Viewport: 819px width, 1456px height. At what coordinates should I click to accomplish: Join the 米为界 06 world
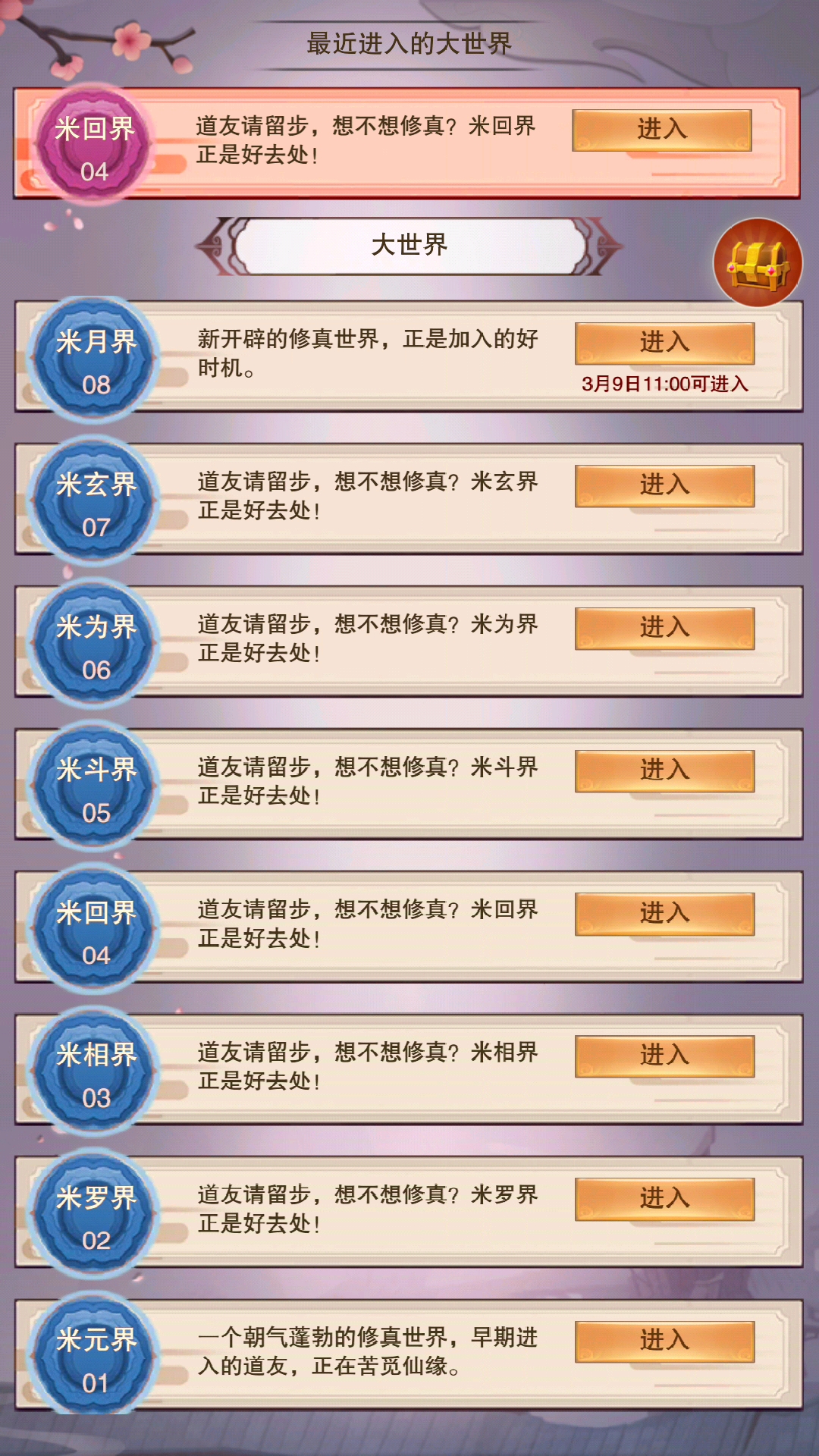click(665, 628)
